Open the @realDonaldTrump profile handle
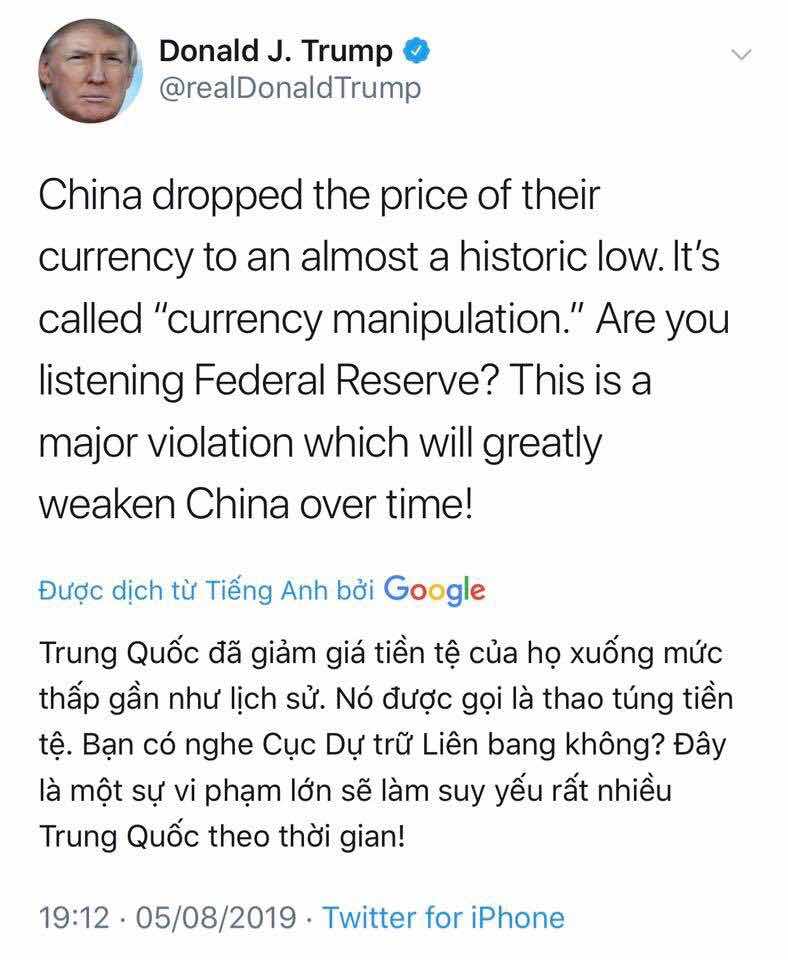The image size is (788, 960). [290, 89]
